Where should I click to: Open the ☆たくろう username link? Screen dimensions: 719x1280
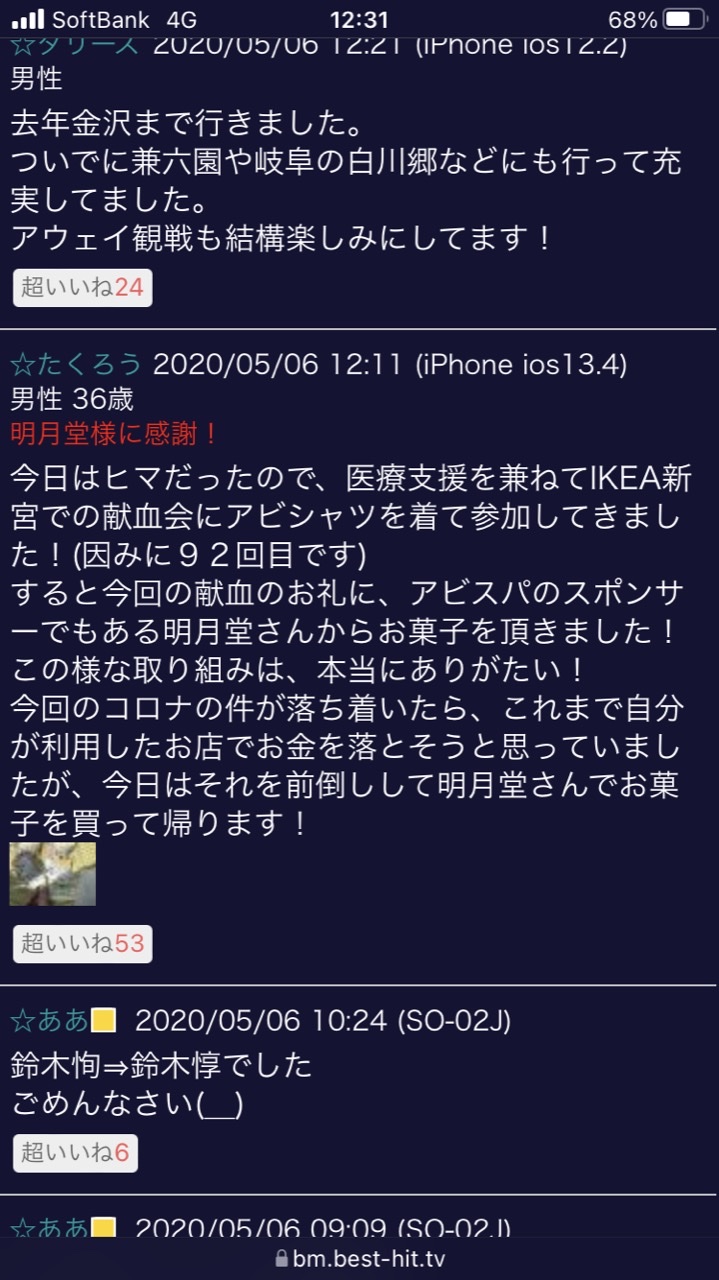(x=76, y=364)
